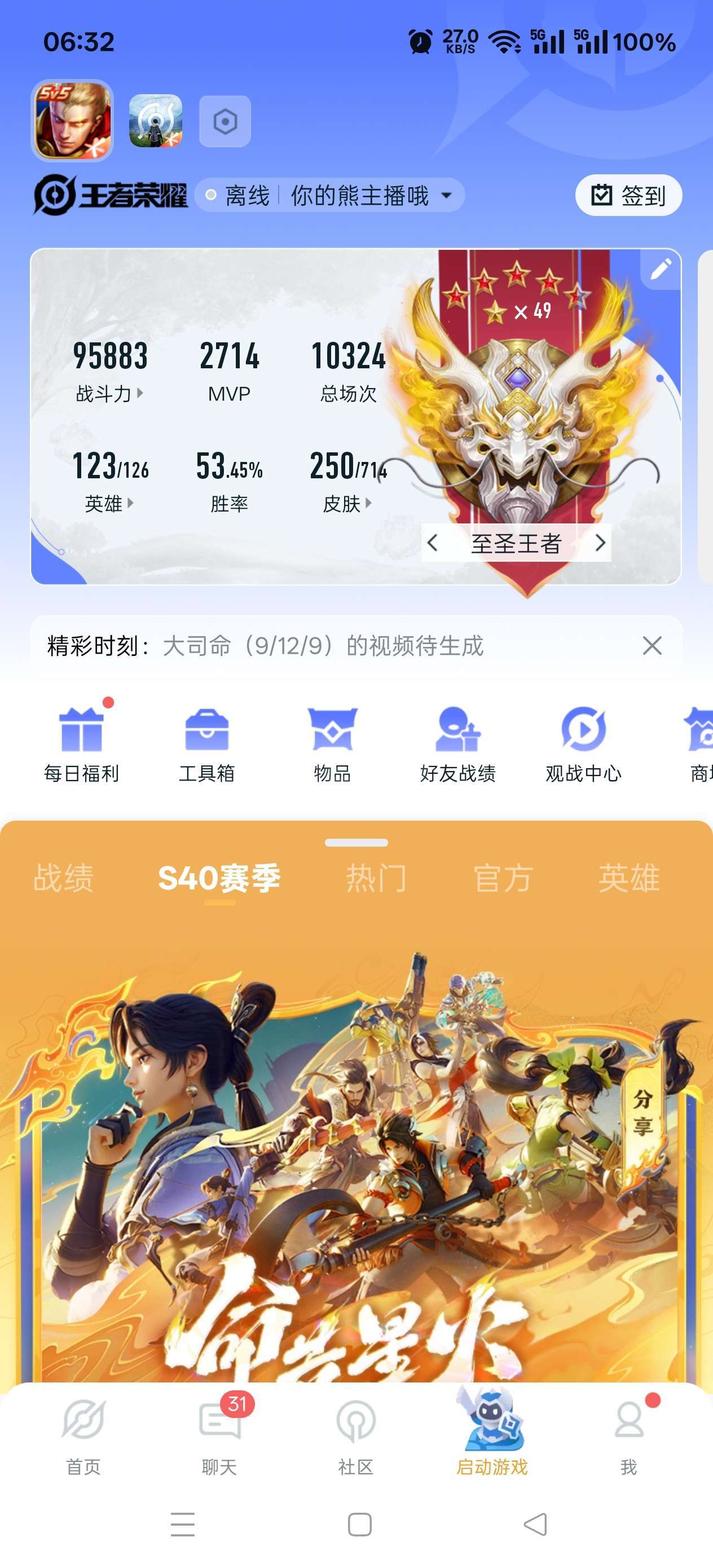Edit the stats card with the pencil icon

coord(661,269)
